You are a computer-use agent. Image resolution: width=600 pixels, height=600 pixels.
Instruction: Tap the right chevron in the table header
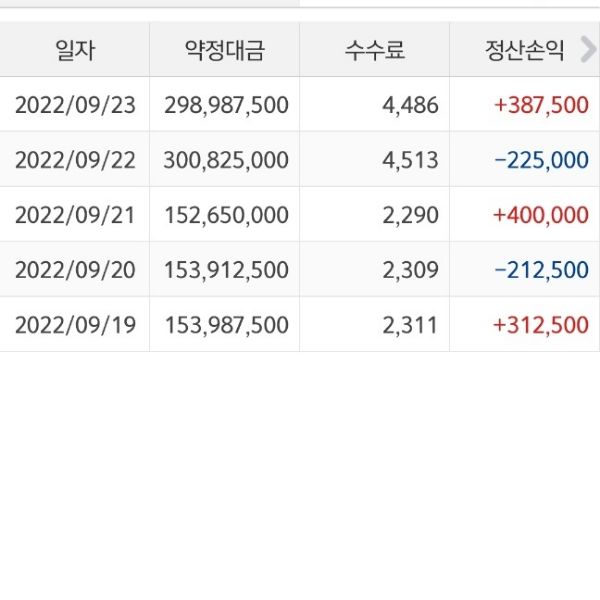[x=587, y=49]
